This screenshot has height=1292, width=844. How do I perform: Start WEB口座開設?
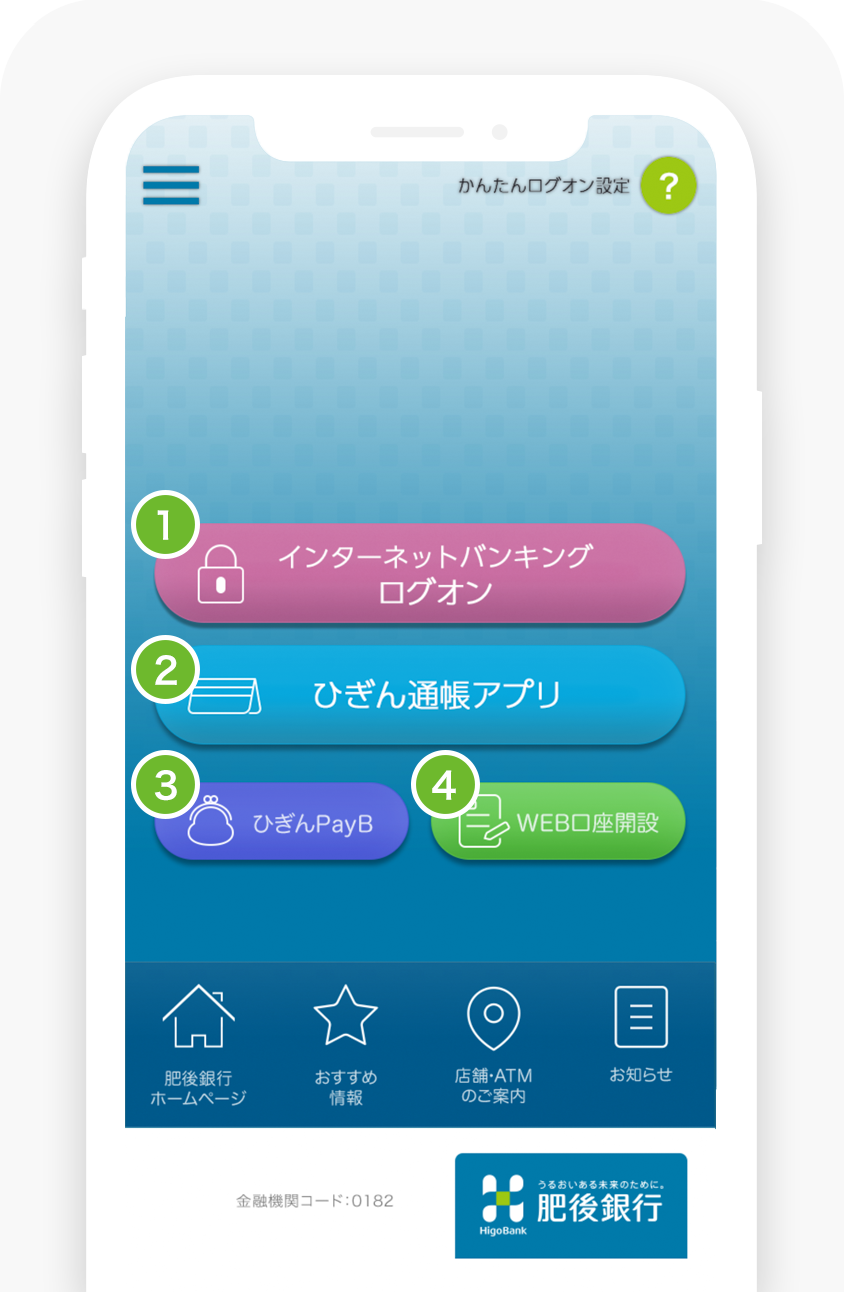pos(558,822)
